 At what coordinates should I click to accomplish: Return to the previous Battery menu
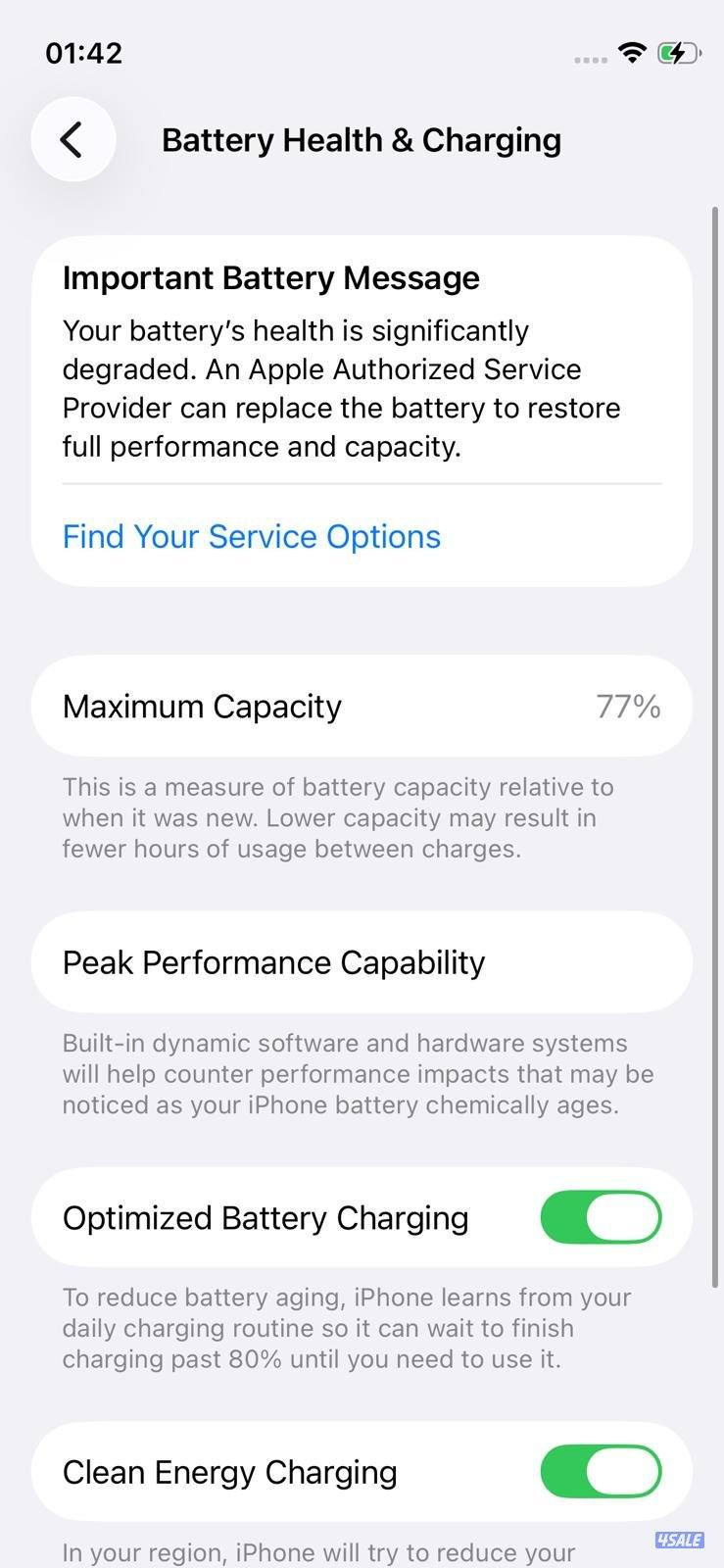72,139
